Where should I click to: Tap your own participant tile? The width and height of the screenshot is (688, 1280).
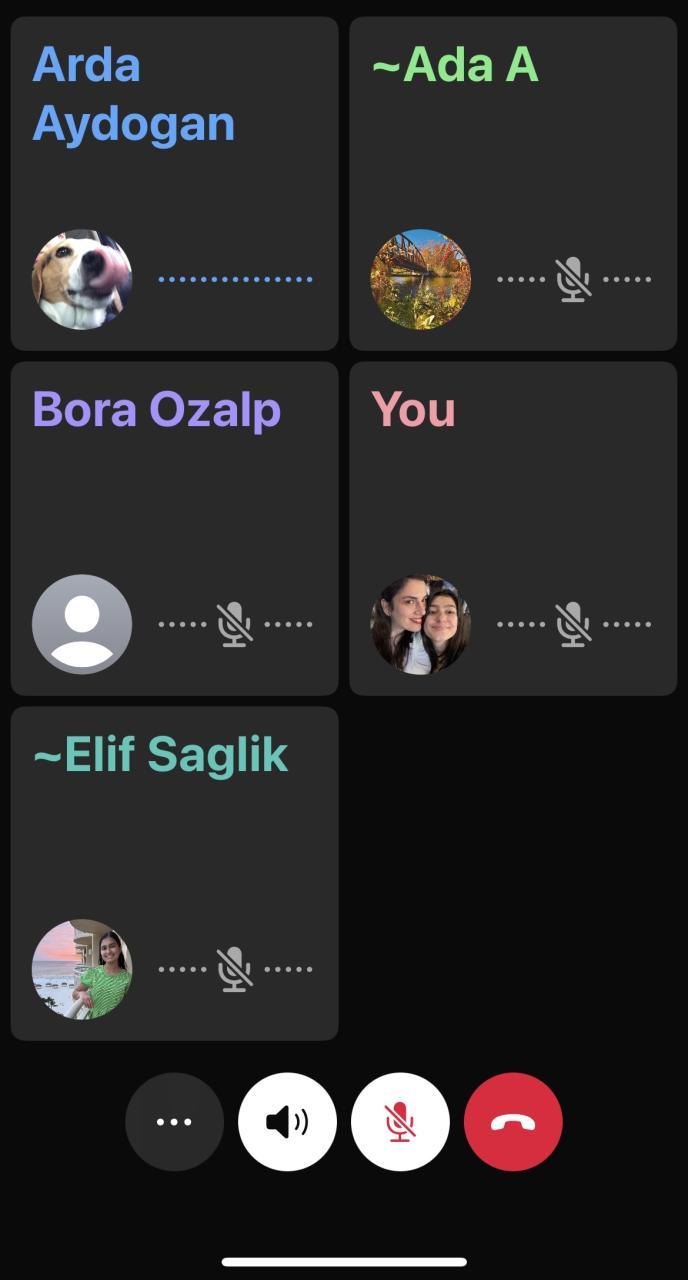click(x=513, y=528)
